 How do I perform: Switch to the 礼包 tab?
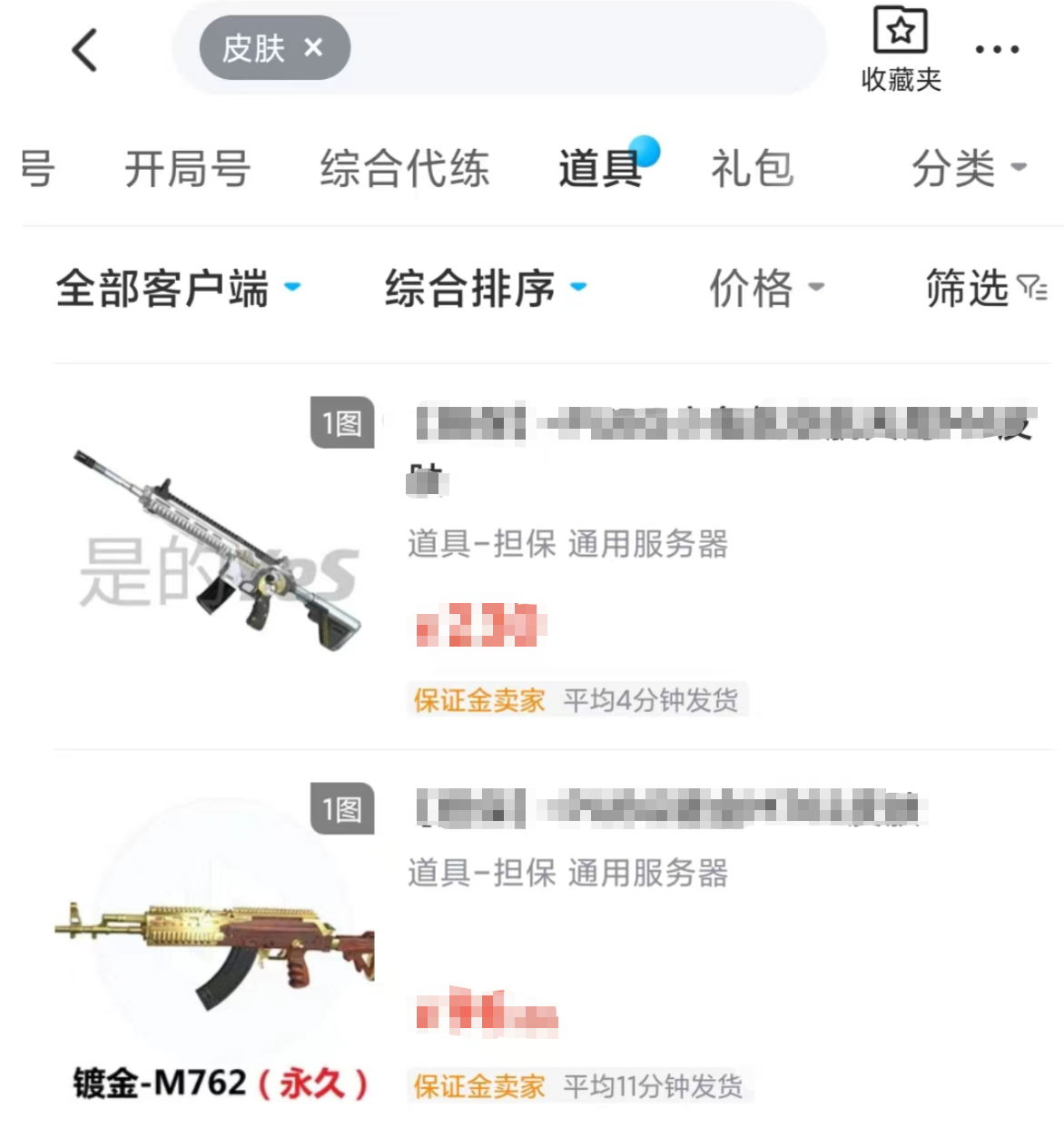coord(752,169)
